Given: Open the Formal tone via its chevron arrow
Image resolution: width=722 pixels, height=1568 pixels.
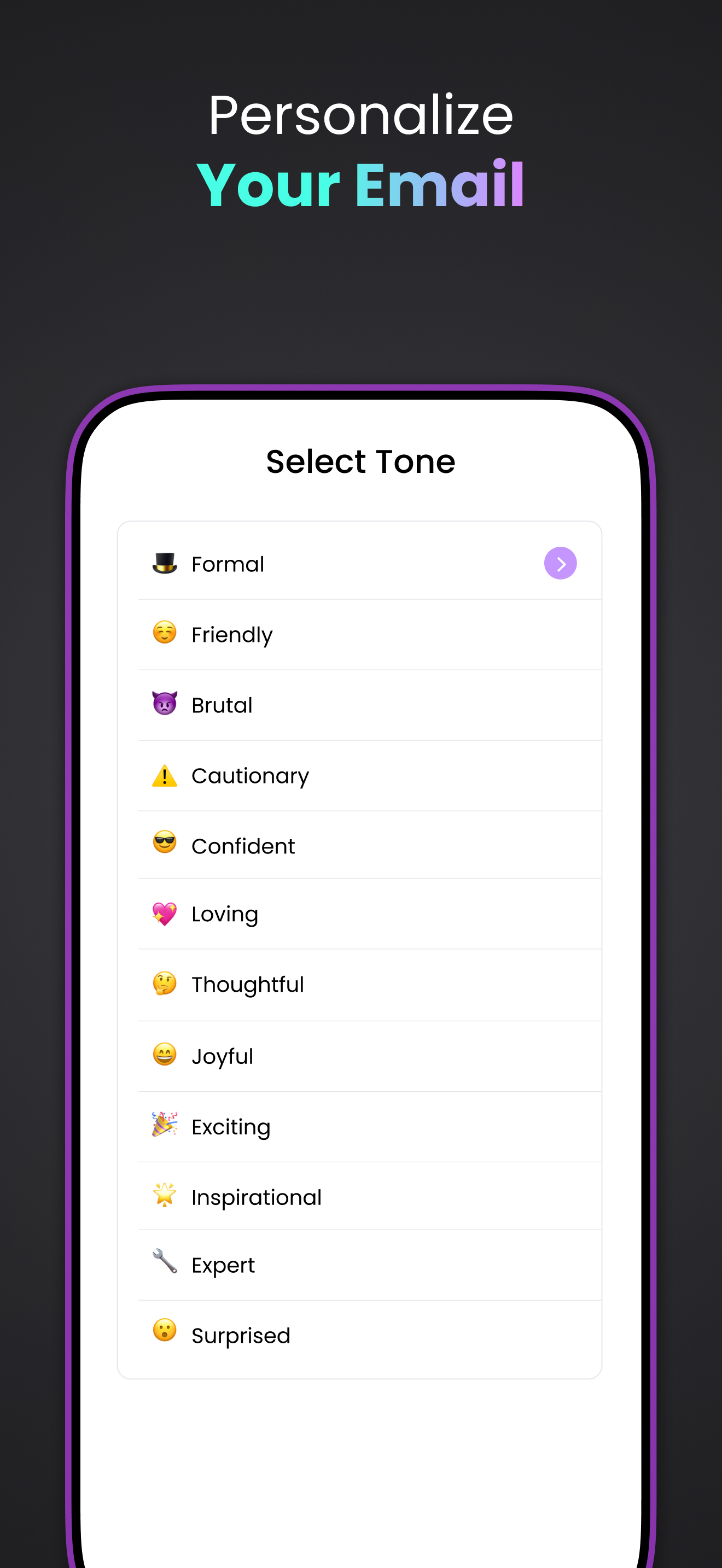Looking at the screenshot, I should pos(559,564).
